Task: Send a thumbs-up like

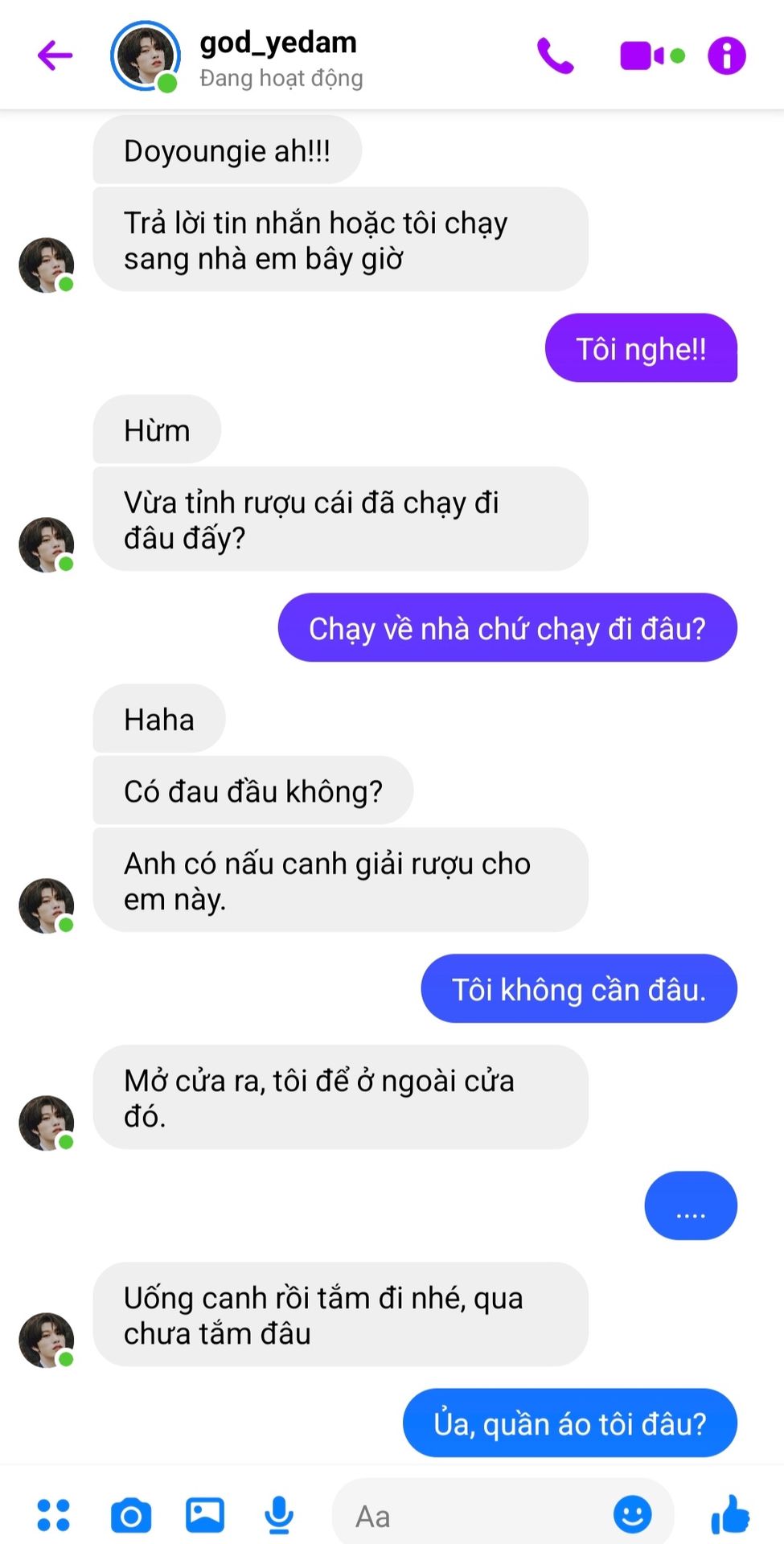Action: coord(730,1515)
